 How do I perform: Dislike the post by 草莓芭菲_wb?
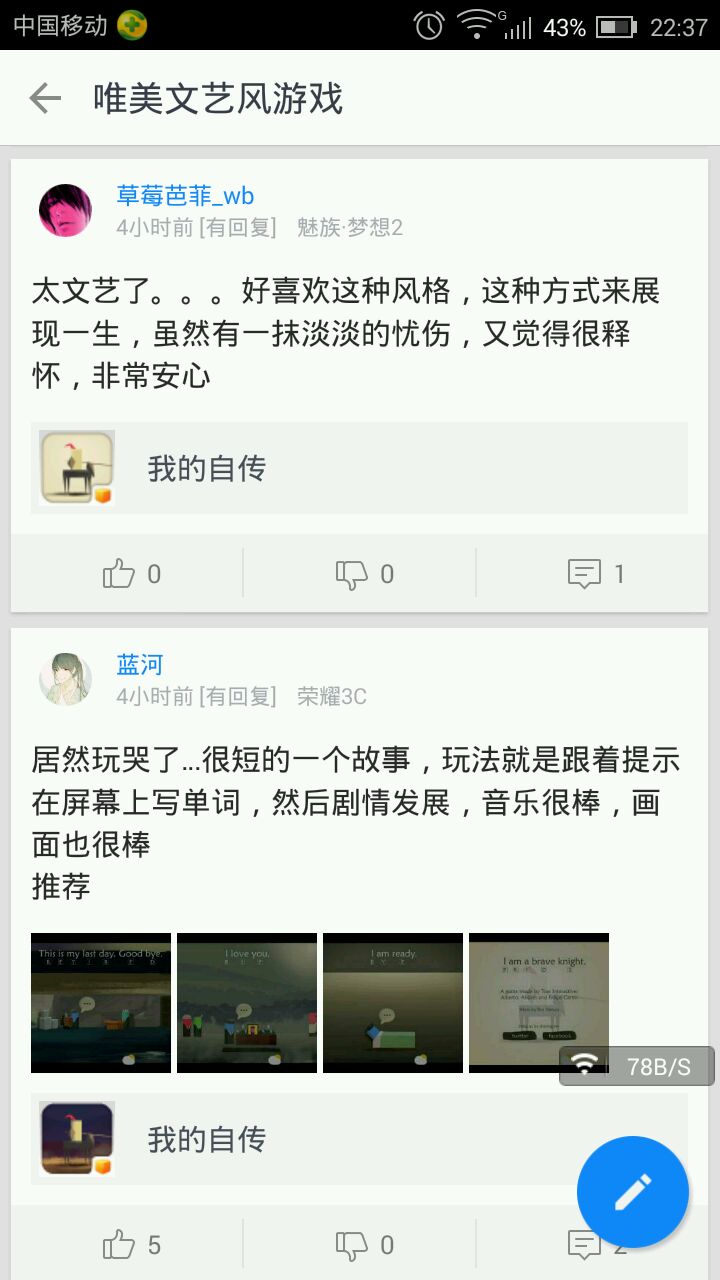pyautogui.click(x=362, y=574)
